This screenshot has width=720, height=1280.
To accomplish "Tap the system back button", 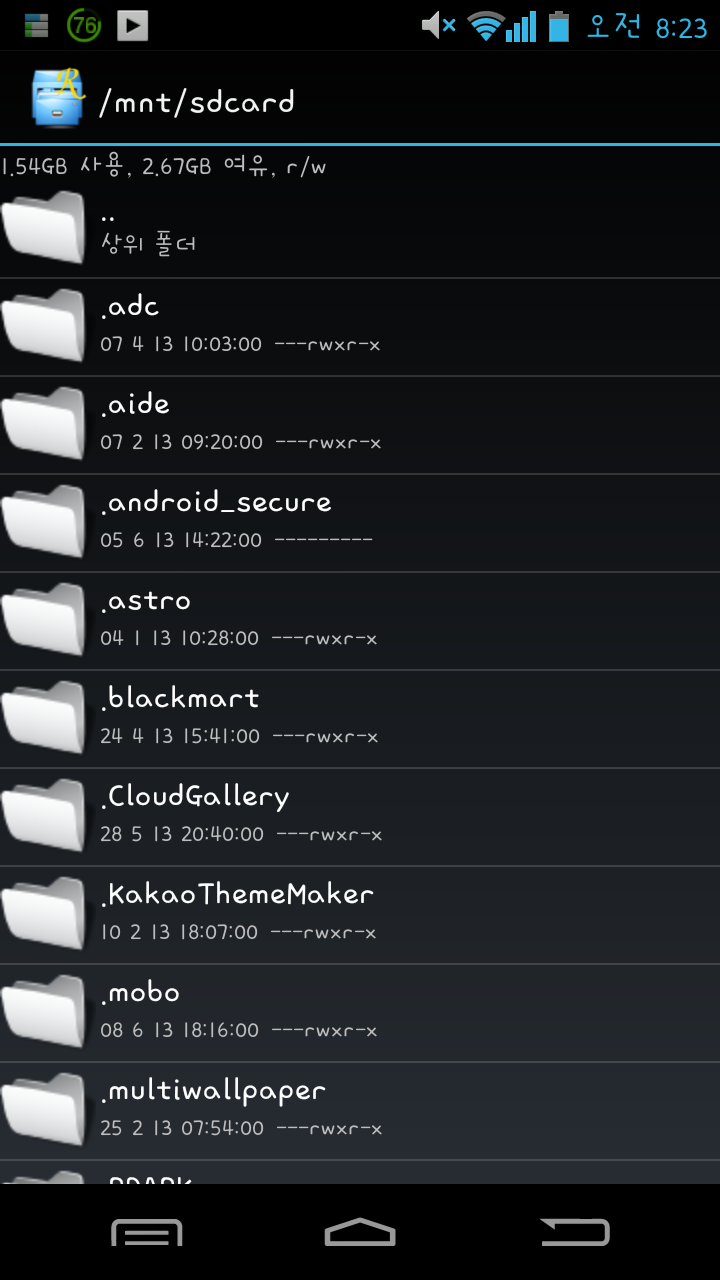I will click(x=575, y=1232).
